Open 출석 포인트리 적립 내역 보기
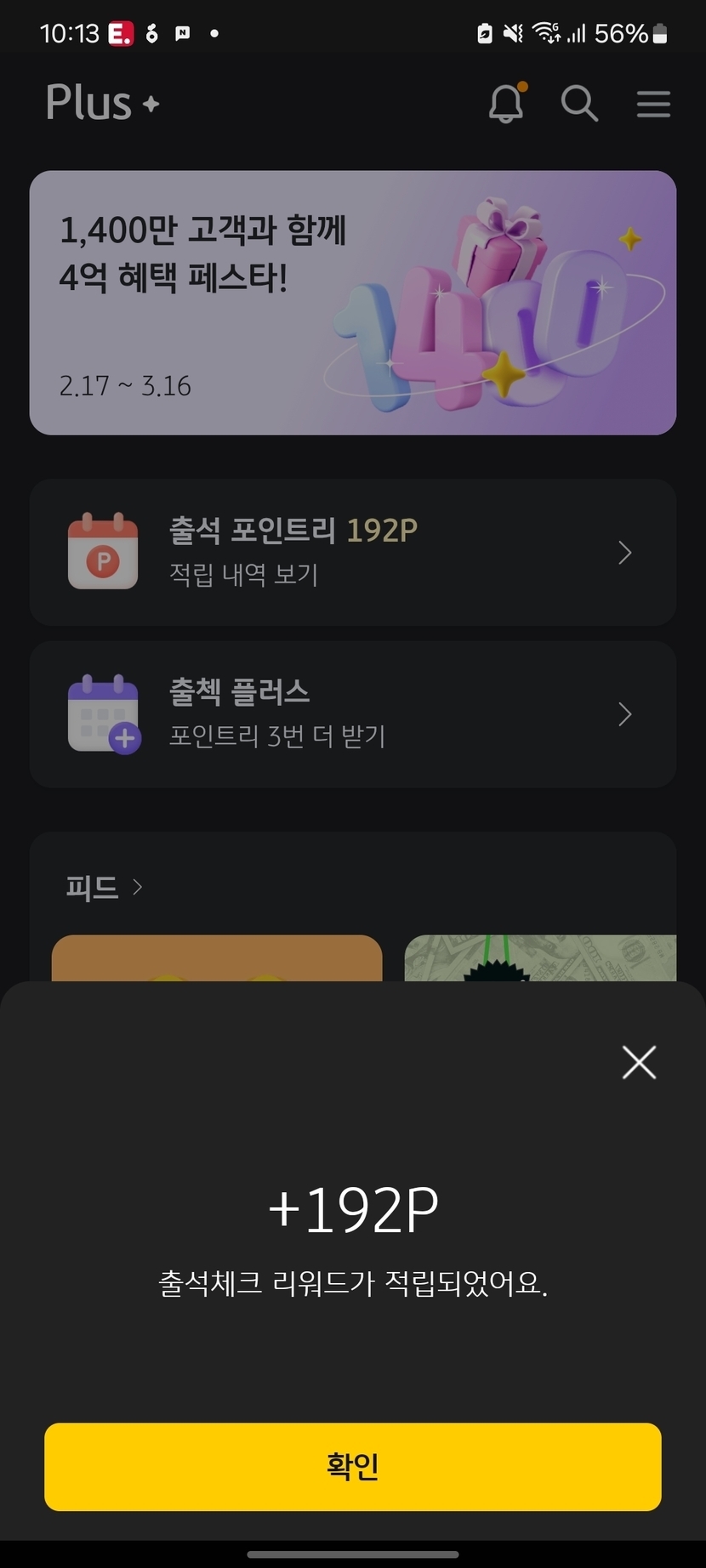Screen dimensions: 706x1568 (352, 553)
